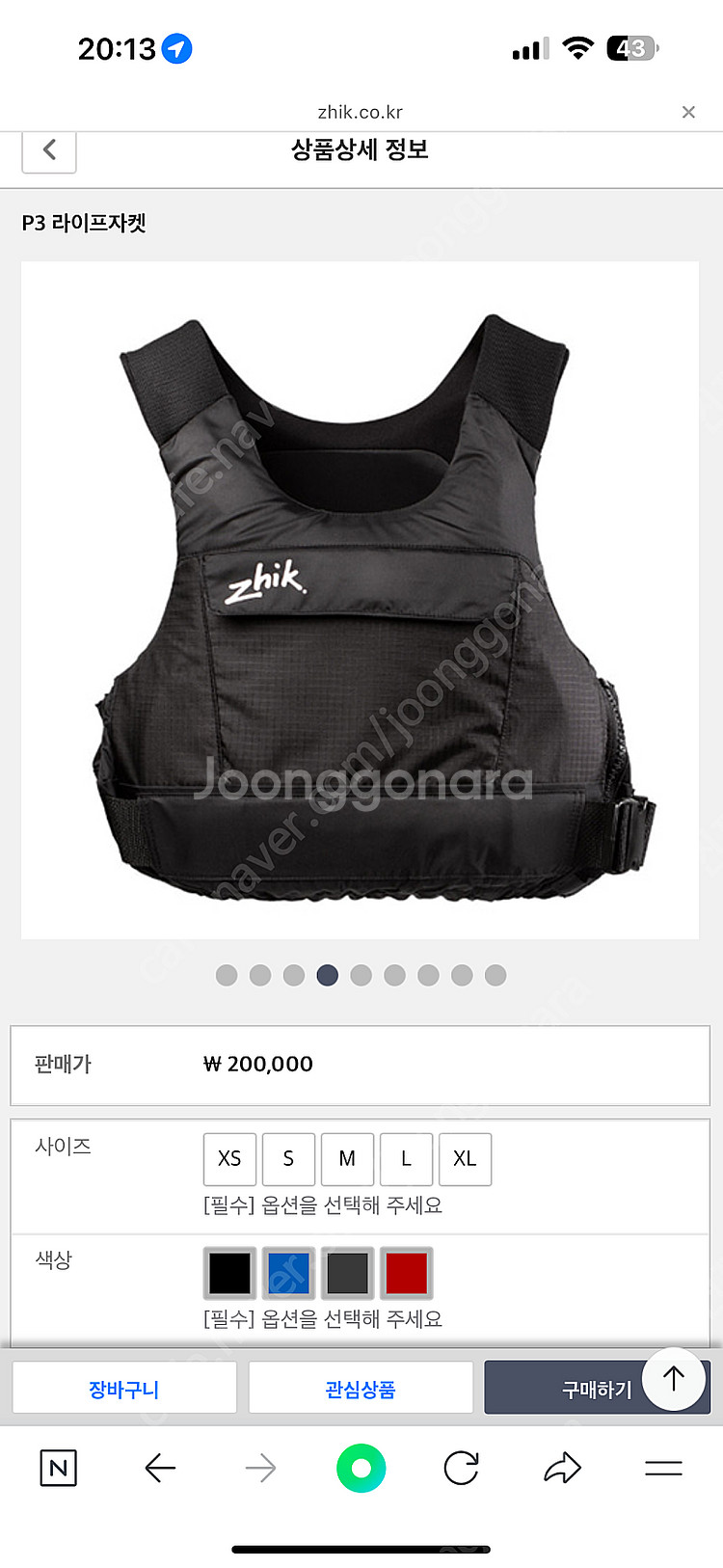The width and height of the screenshot is (723, 1568).
Task: Choose size M
Action: coord(347,1158)
